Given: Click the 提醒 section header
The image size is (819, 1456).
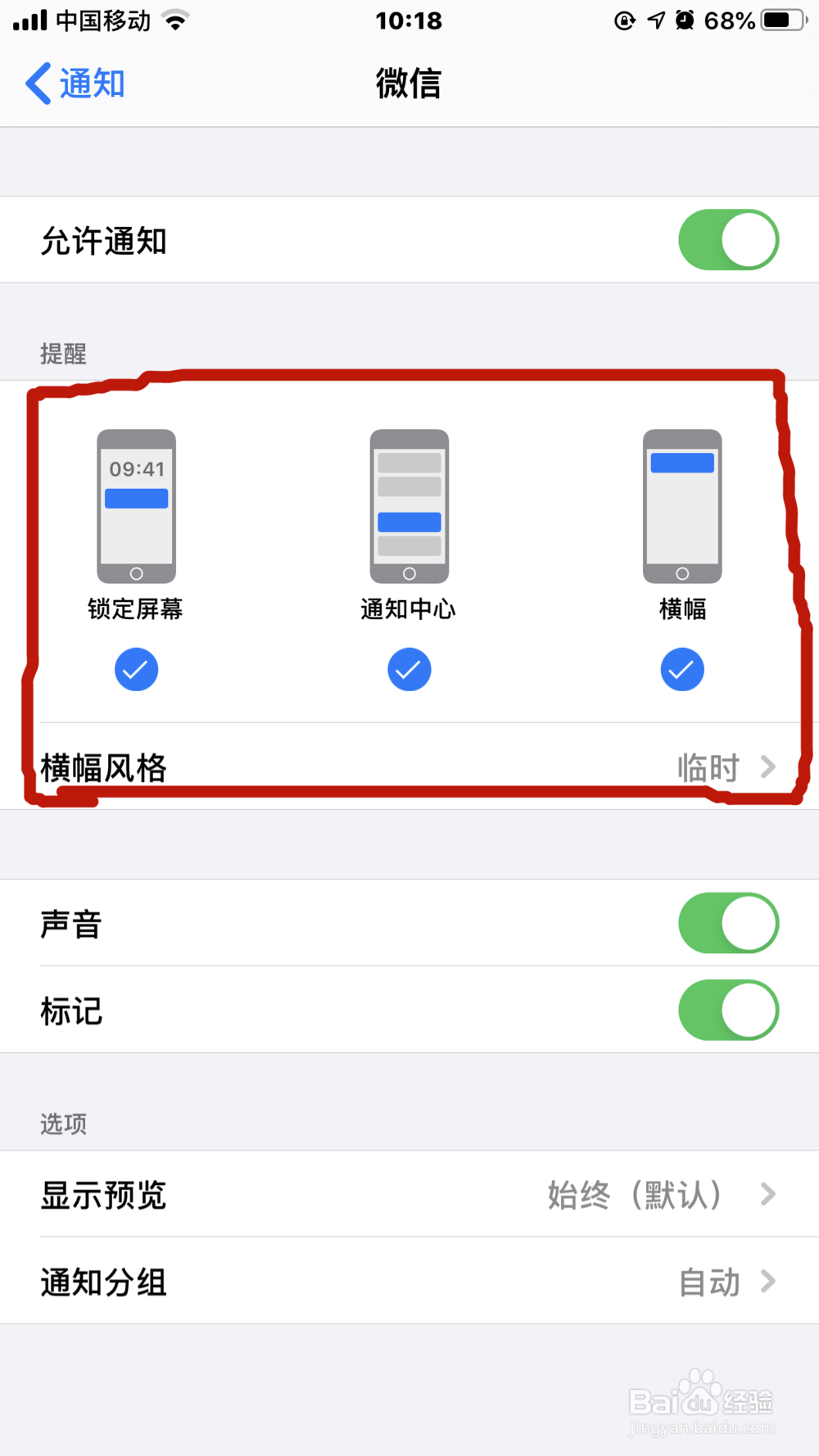Looking at the screenshot, I should click(61, 354).
